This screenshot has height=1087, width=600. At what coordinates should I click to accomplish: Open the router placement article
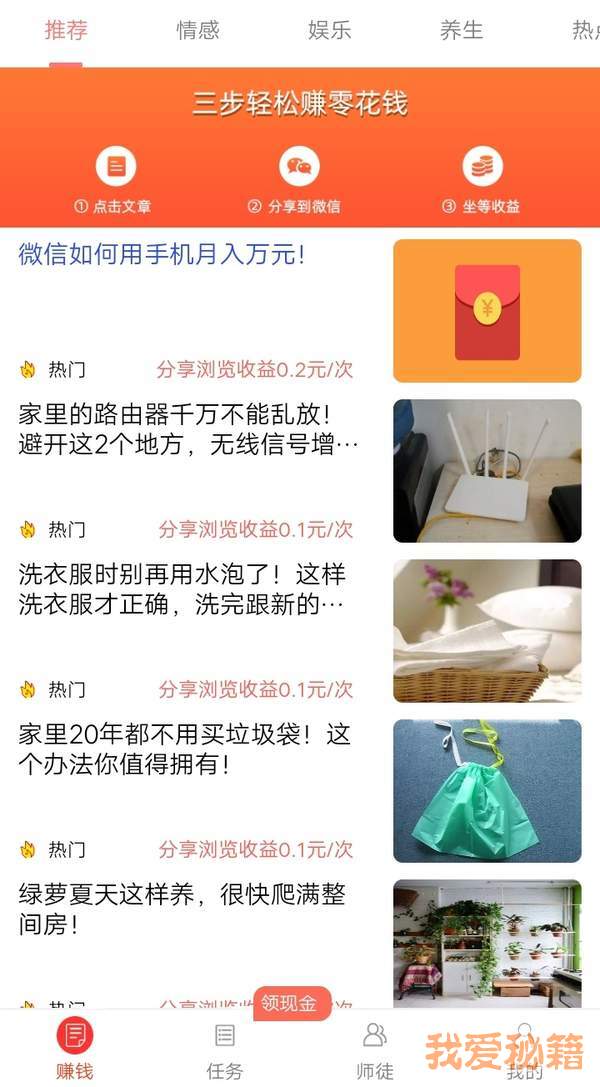pos(190,429)
